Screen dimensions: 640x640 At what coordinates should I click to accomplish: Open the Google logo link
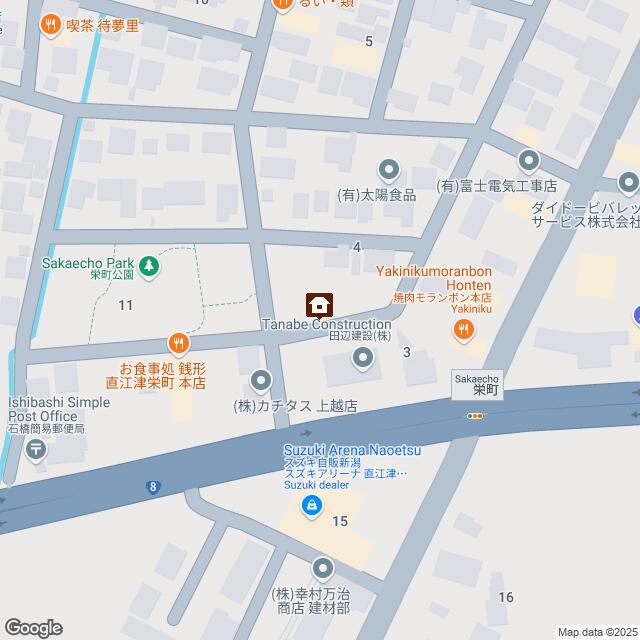tap(32, 627)
